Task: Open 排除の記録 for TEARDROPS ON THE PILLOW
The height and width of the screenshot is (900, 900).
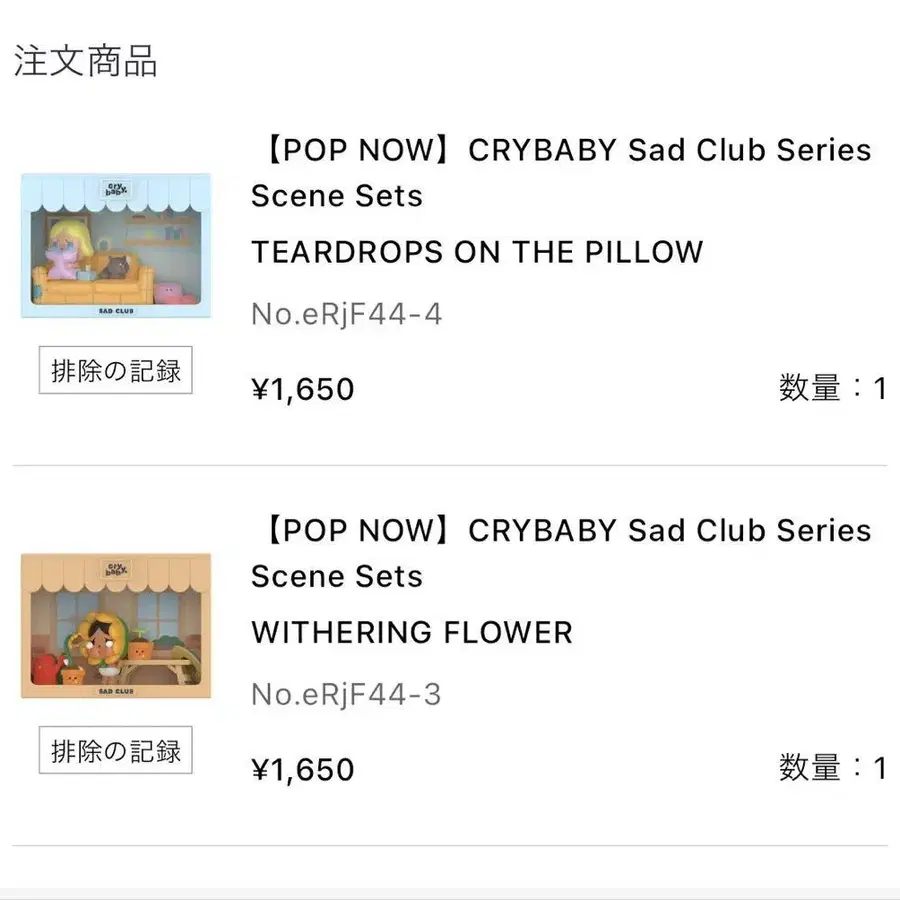Action: [x=116, y=370]
